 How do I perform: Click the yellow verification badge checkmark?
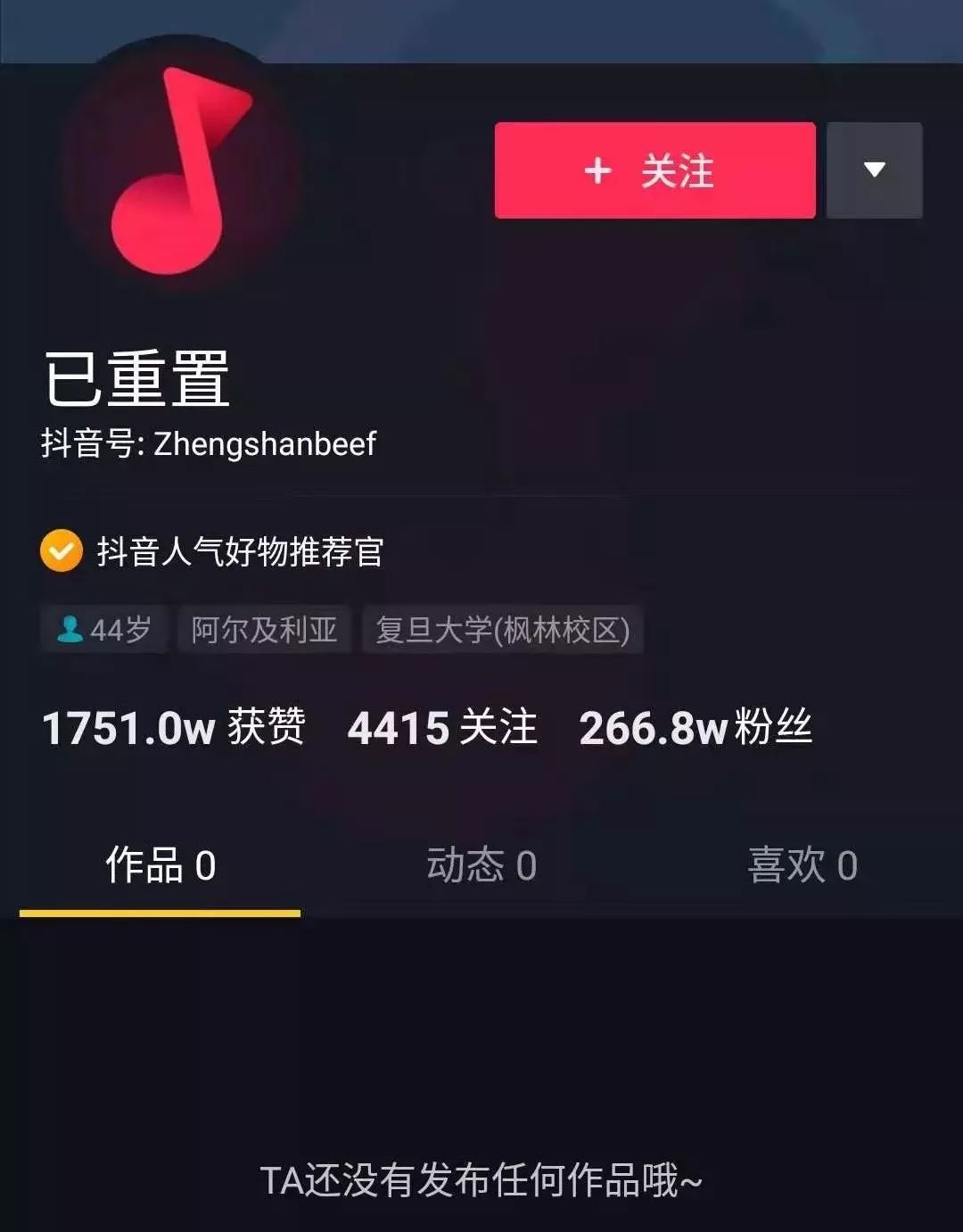click(x=60, y=551)
